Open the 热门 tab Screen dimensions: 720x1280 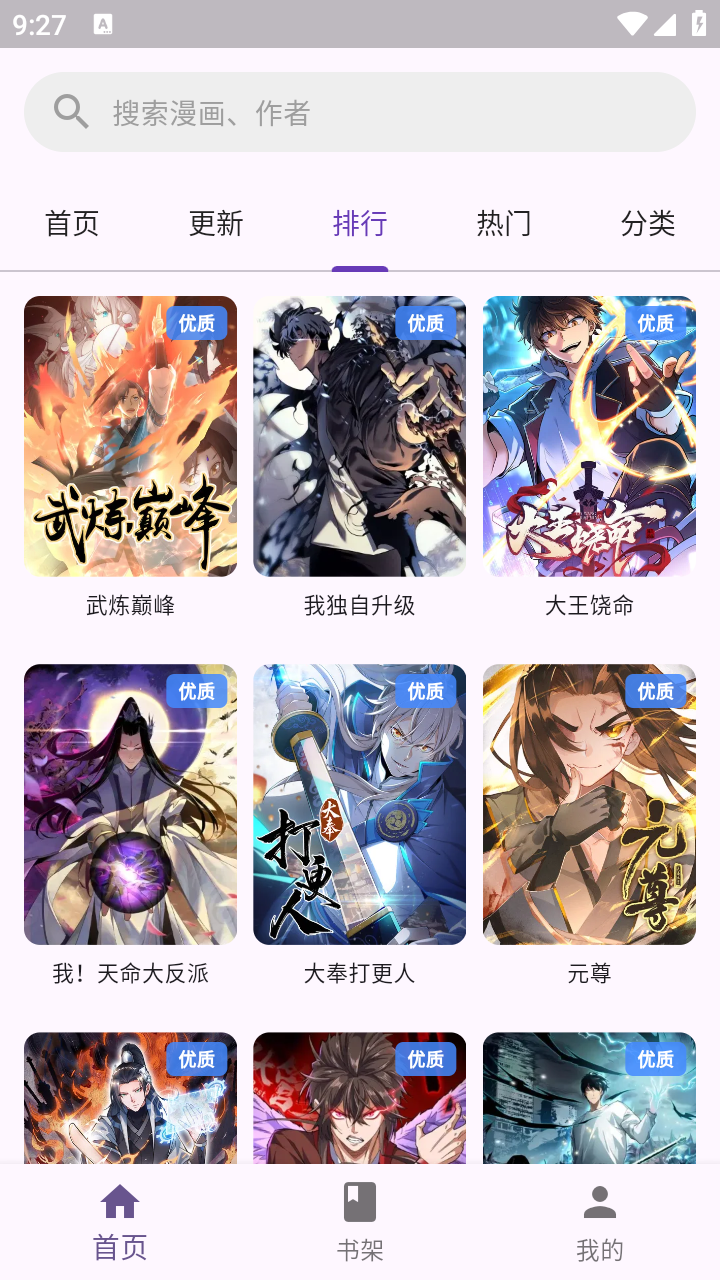504,223
